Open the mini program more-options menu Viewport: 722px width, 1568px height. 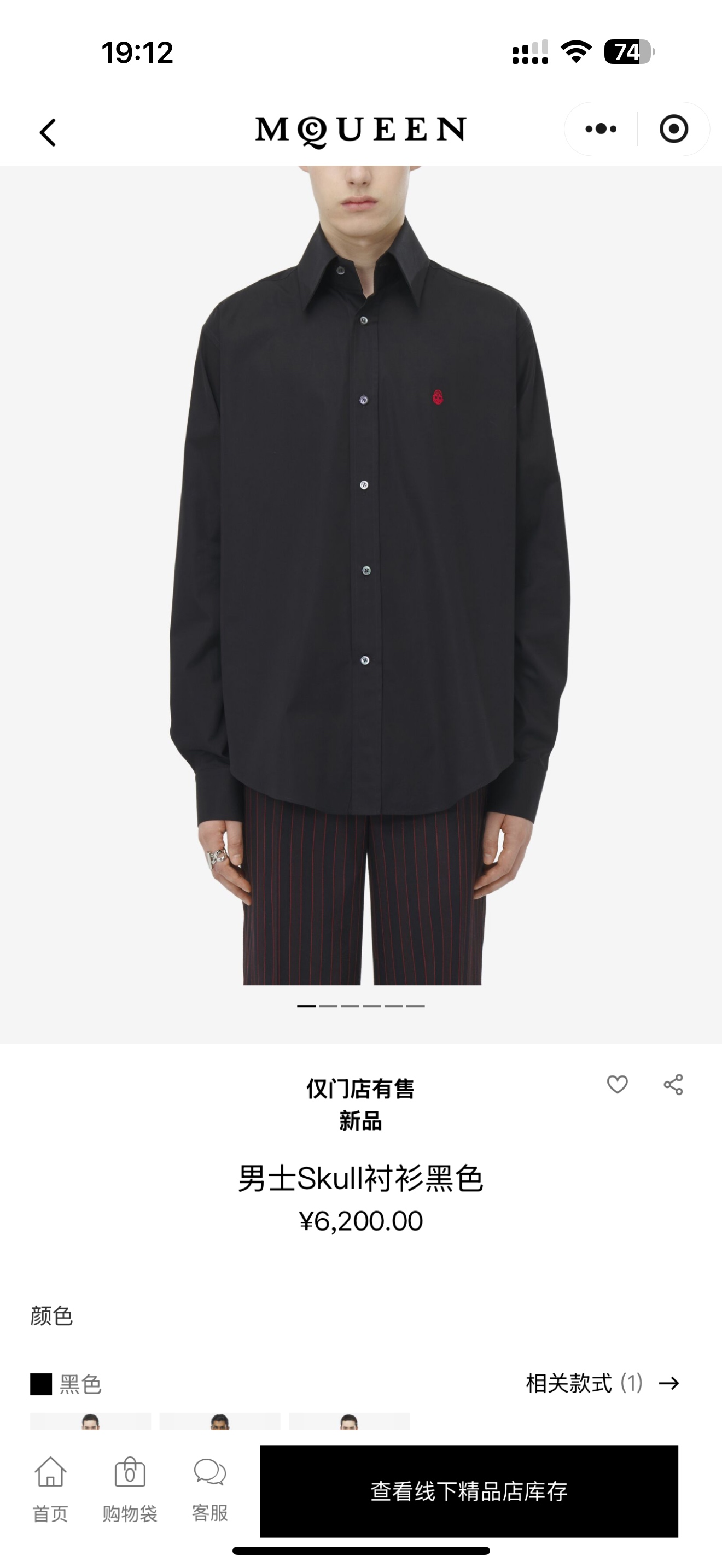coord(601,129)
